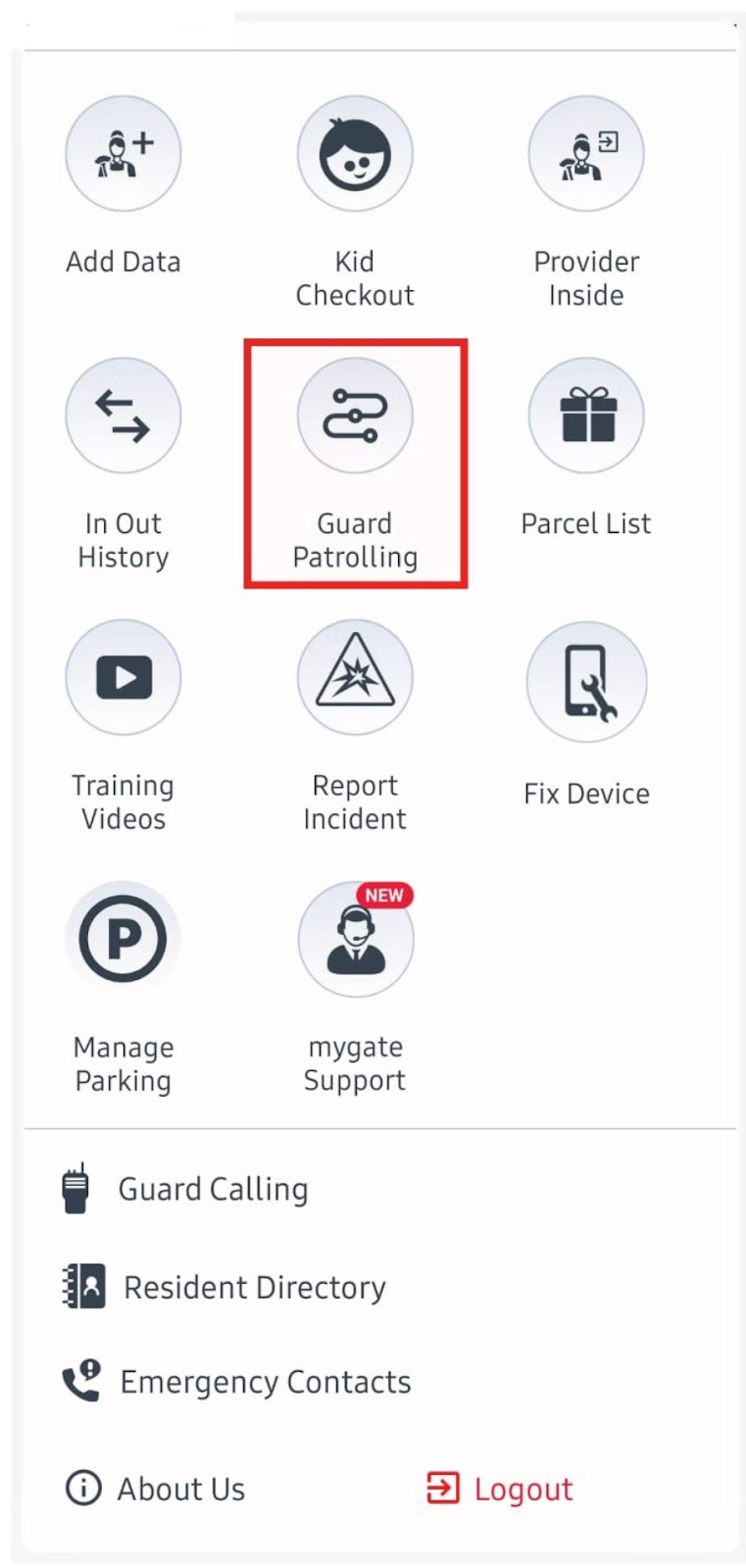746x1568 pixels.
Task: Open Manage Parking
Action: [124, 940]
